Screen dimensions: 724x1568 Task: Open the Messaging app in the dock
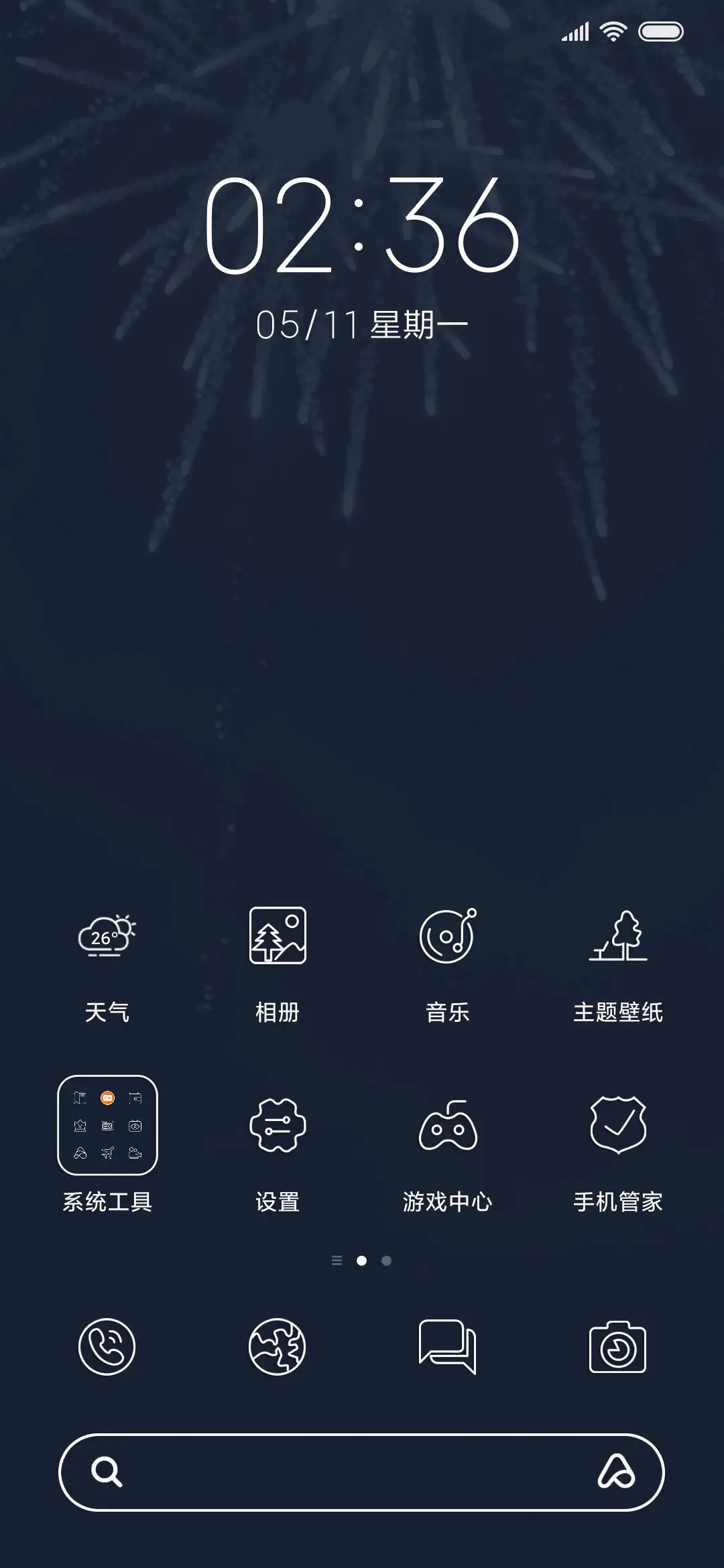click(448, 1349)
